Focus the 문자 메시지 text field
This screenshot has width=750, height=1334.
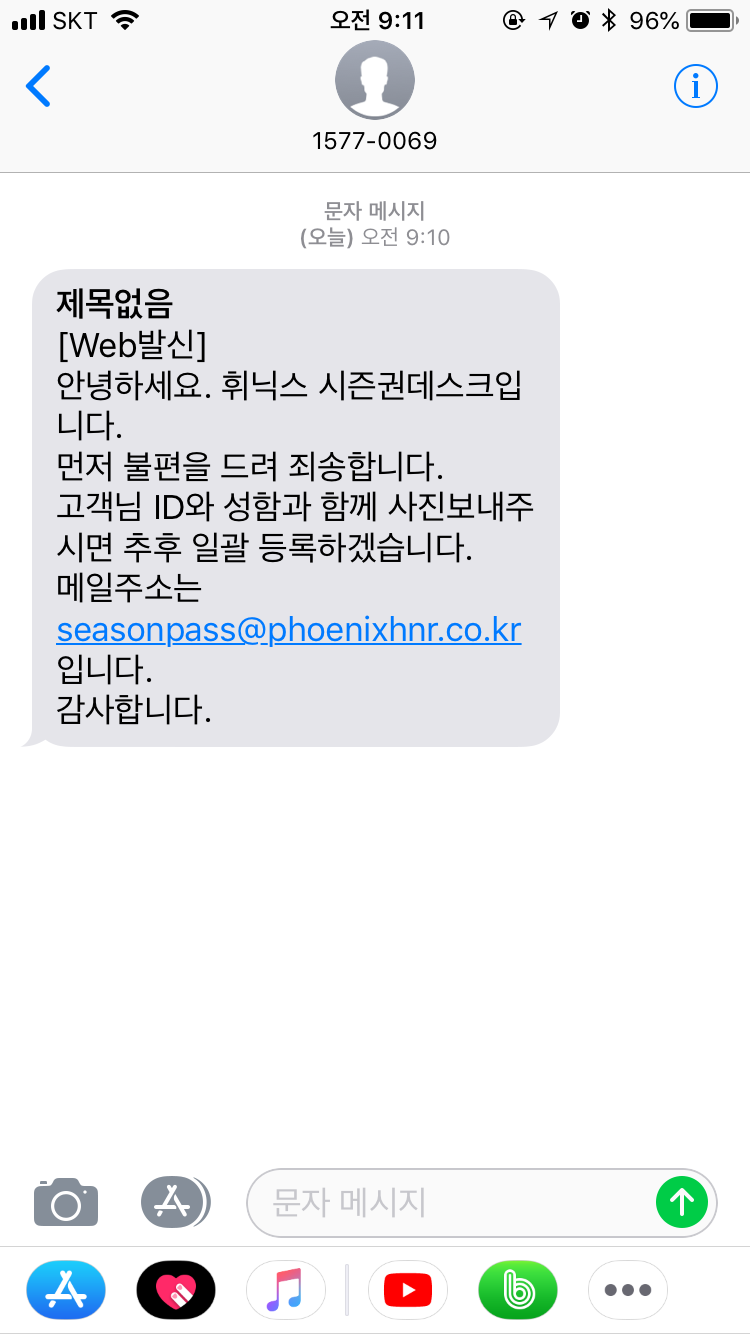point(450,1202)
